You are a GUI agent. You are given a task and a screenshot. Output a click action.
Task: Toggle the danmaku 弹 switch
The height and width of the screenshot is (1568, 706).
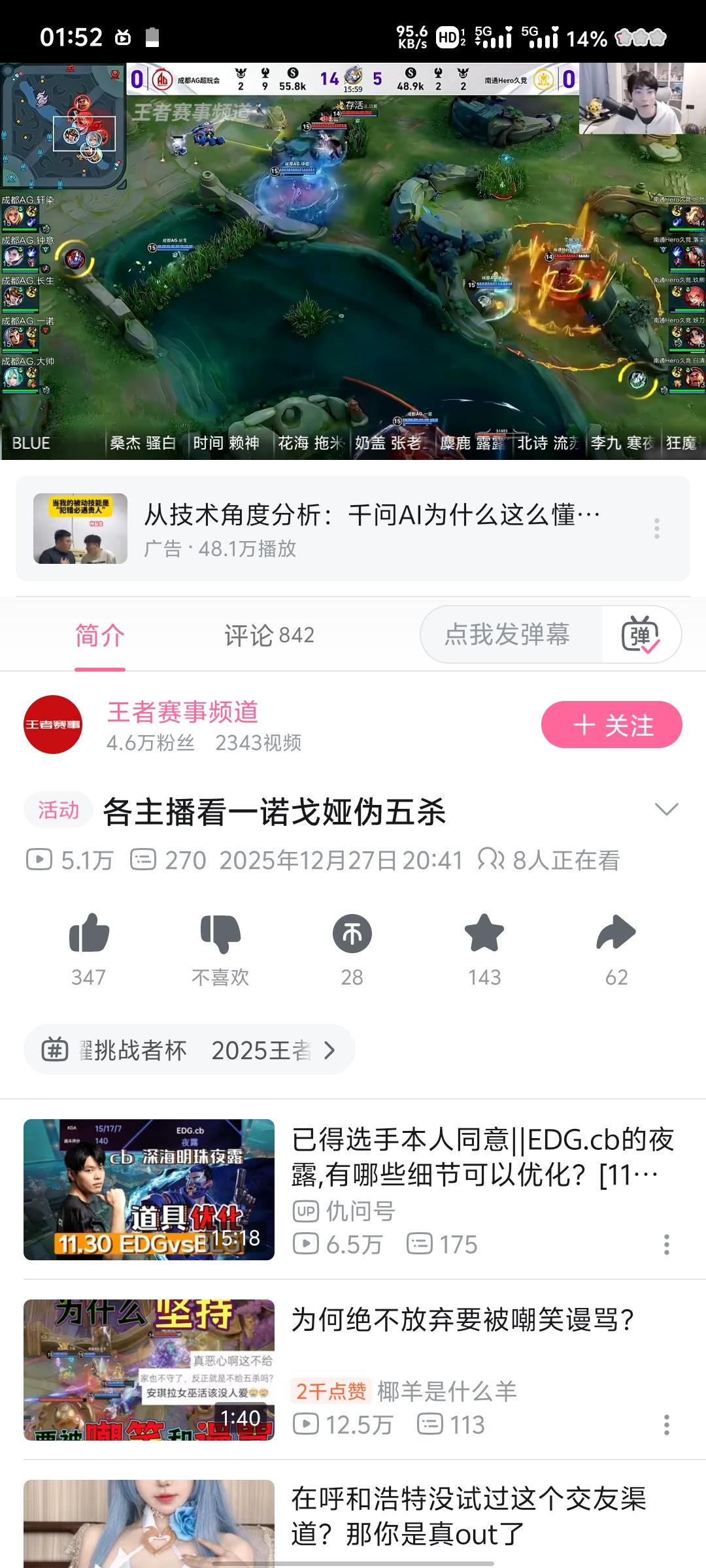click(641, 634)
